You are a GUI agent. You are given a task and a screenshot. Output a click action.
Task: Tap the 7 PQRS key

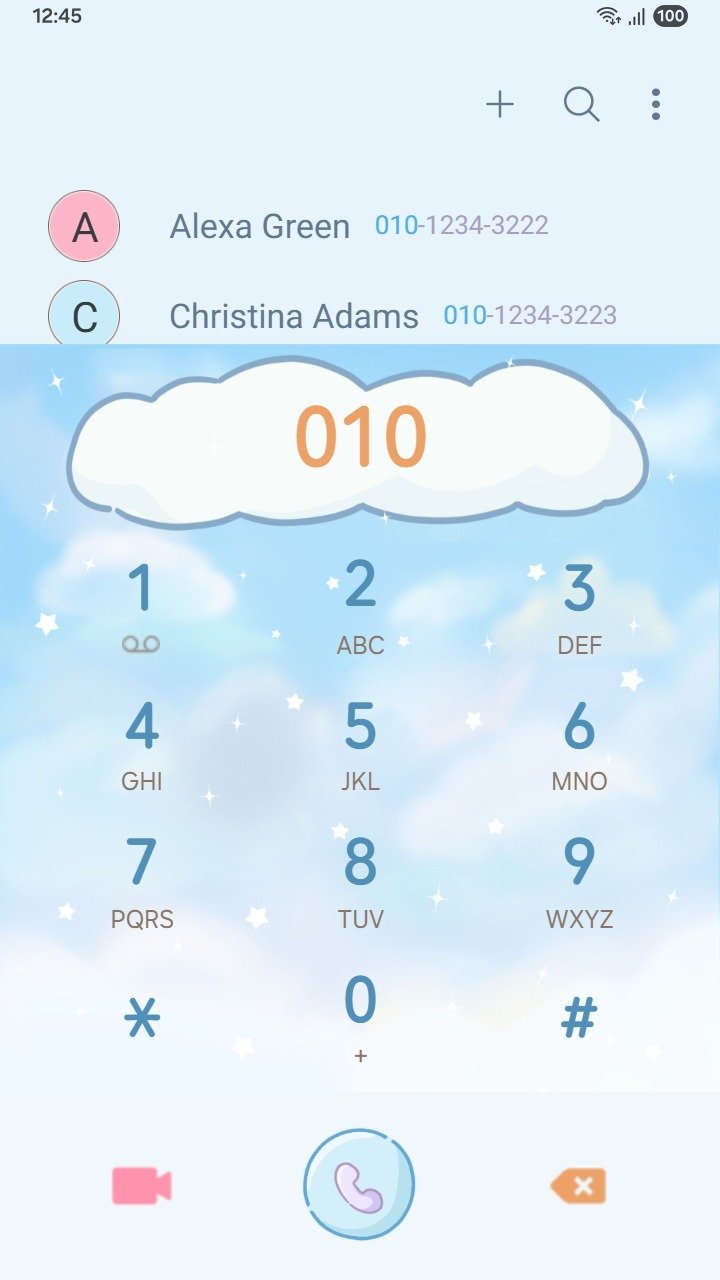pos(141,880)
